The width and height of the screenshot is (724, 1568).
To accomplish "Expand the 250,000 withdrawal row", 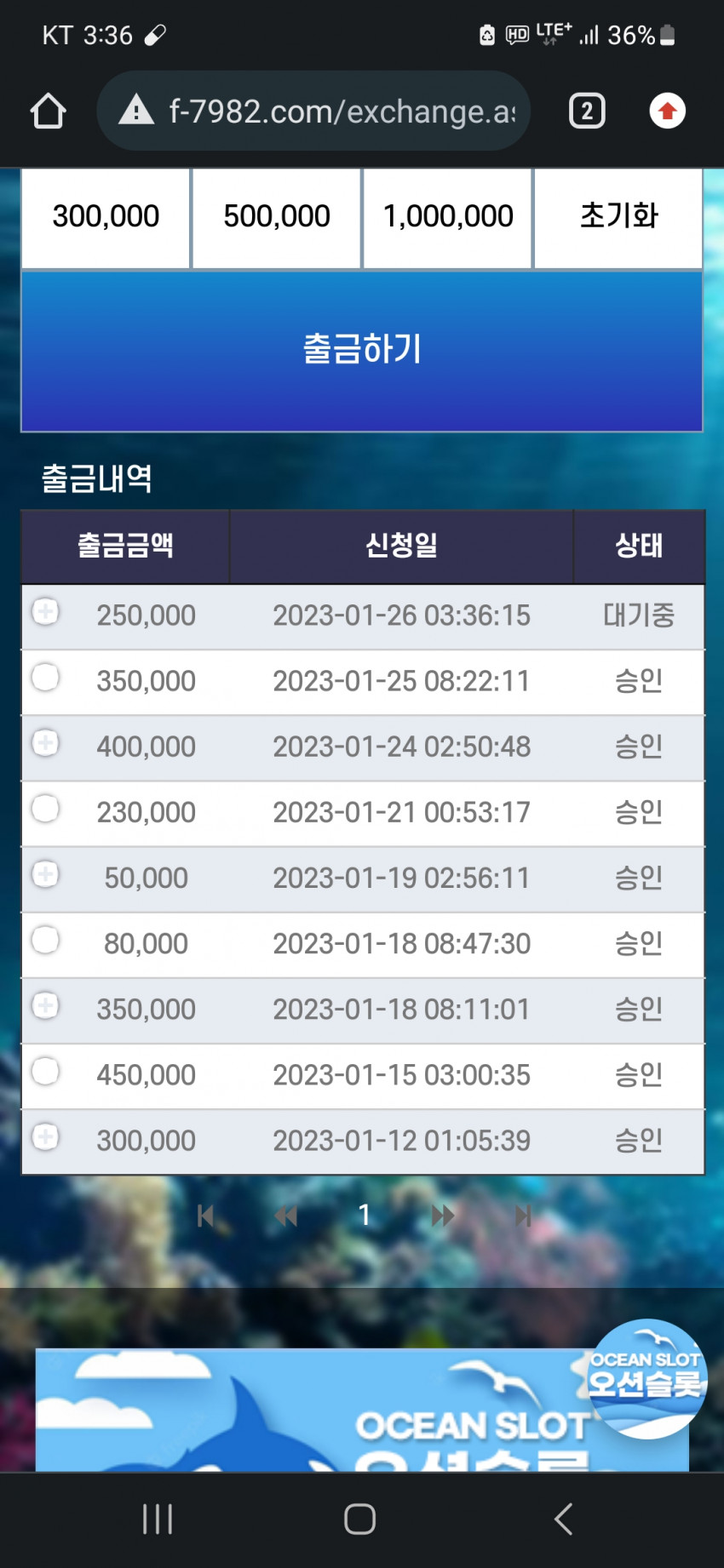I will coord(45,611).
